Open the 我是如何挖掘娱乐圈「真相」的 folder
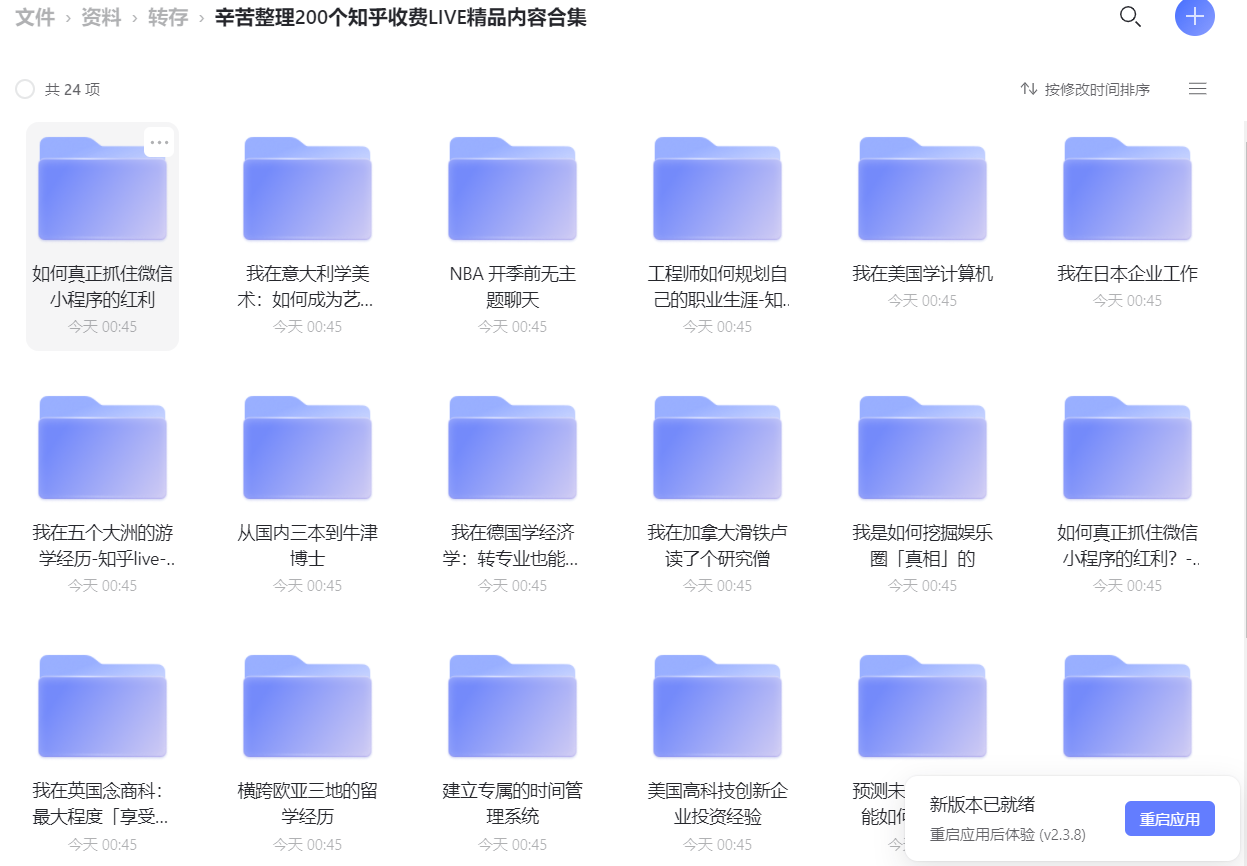This screenshot has width=1247, height=866. point(922,448)
